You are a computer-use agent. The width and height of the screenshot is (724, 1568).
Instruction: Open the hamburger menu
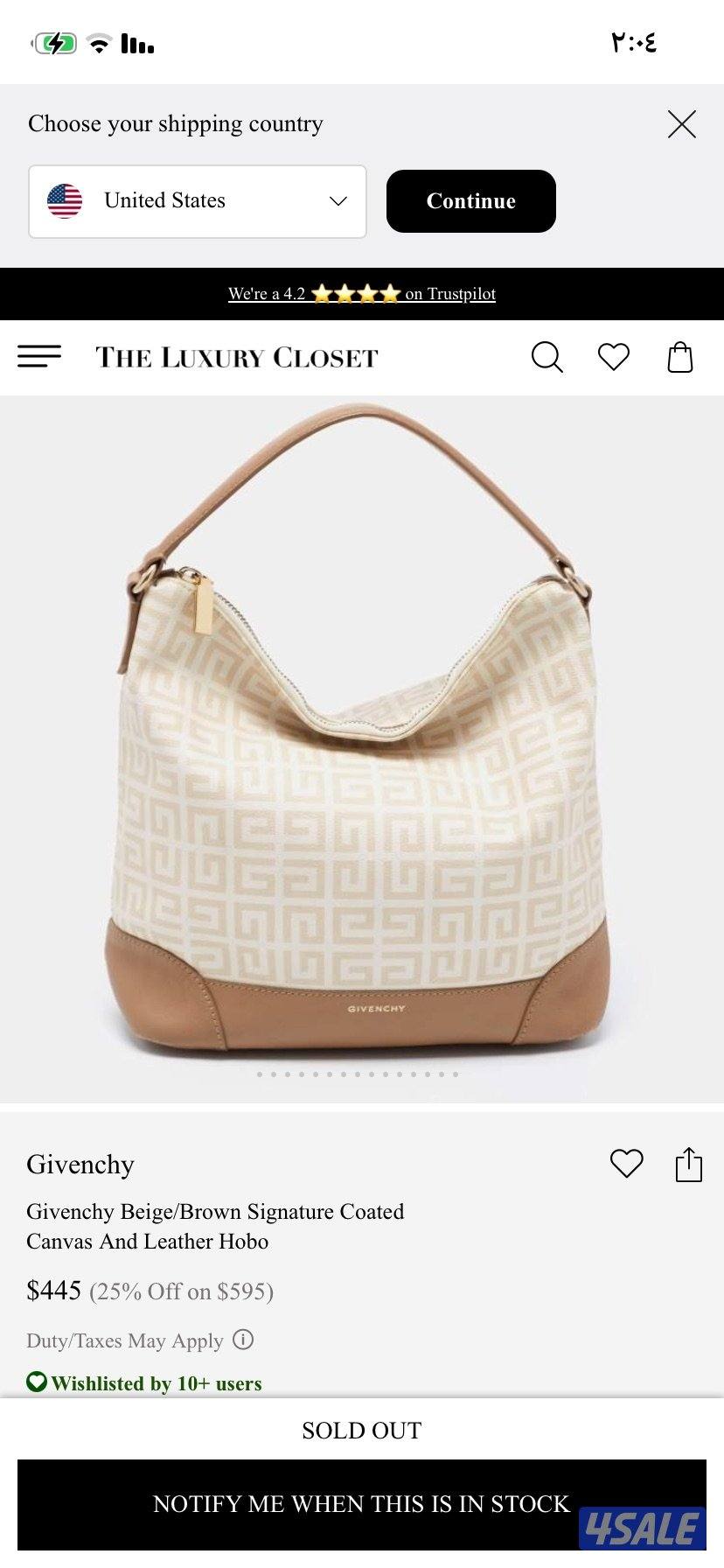[39, 356]
